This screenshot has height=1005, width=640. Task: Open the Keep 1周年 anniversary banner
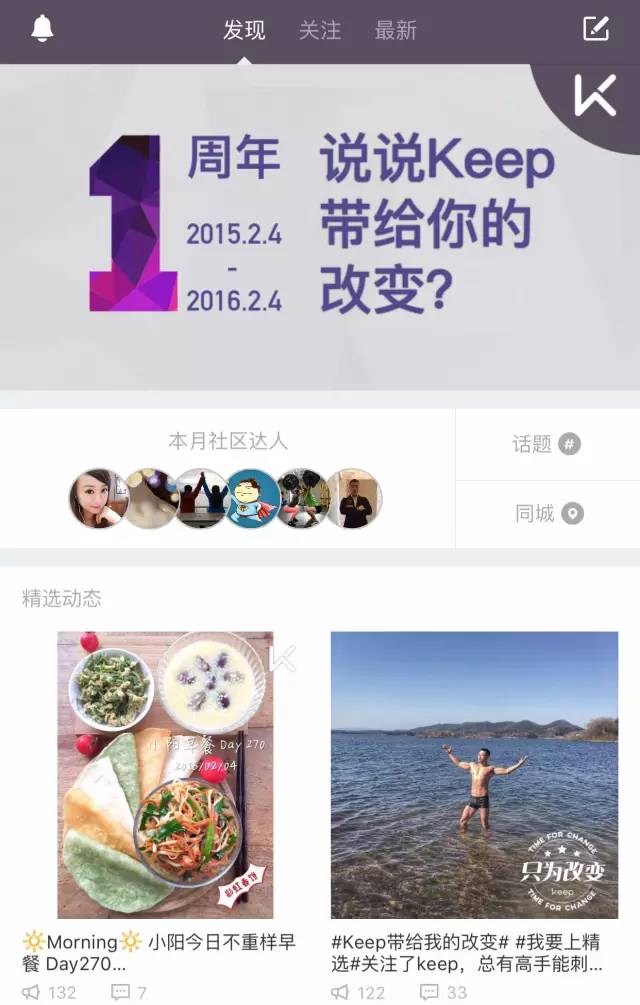(x=320, y=225)
